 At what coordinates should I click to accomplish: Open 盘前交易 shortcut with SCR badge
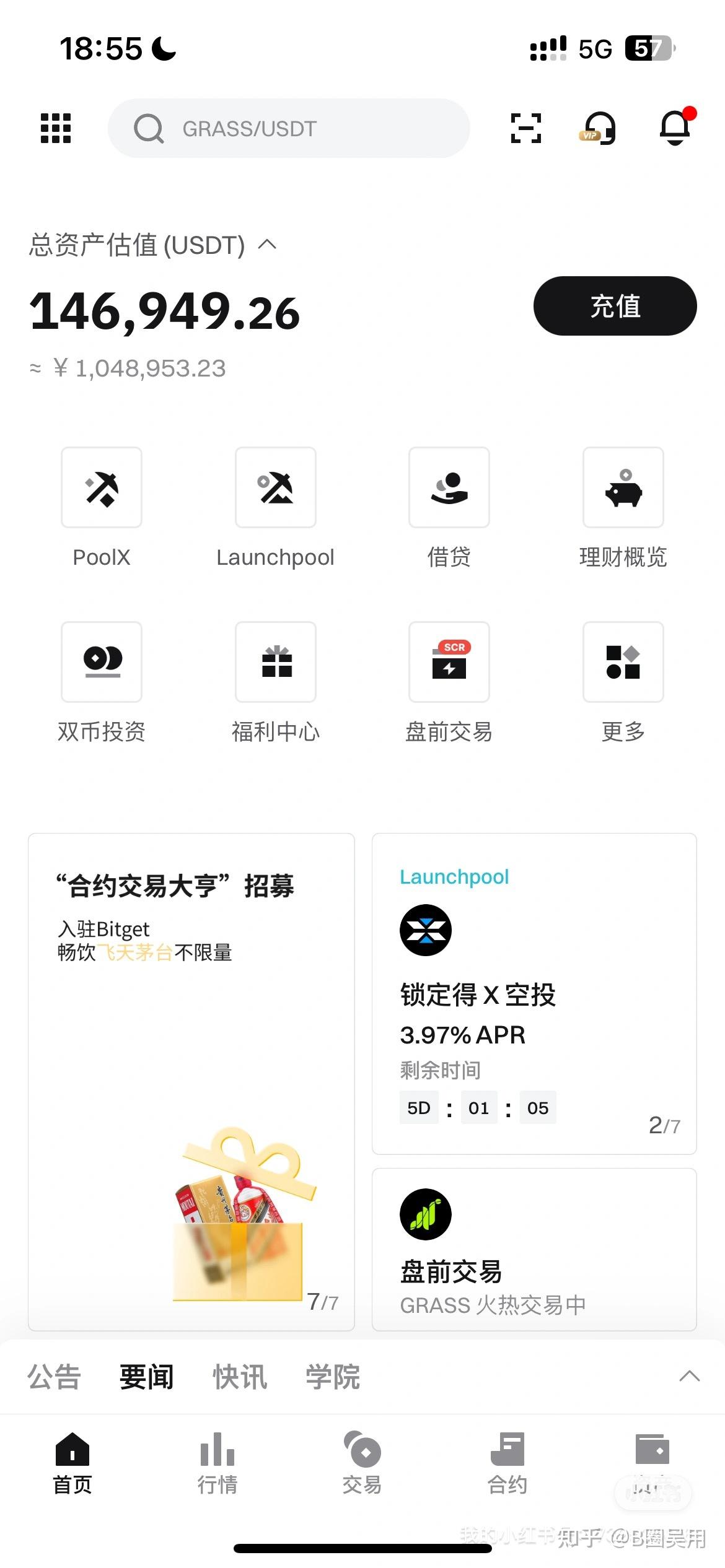pos(449,662)
